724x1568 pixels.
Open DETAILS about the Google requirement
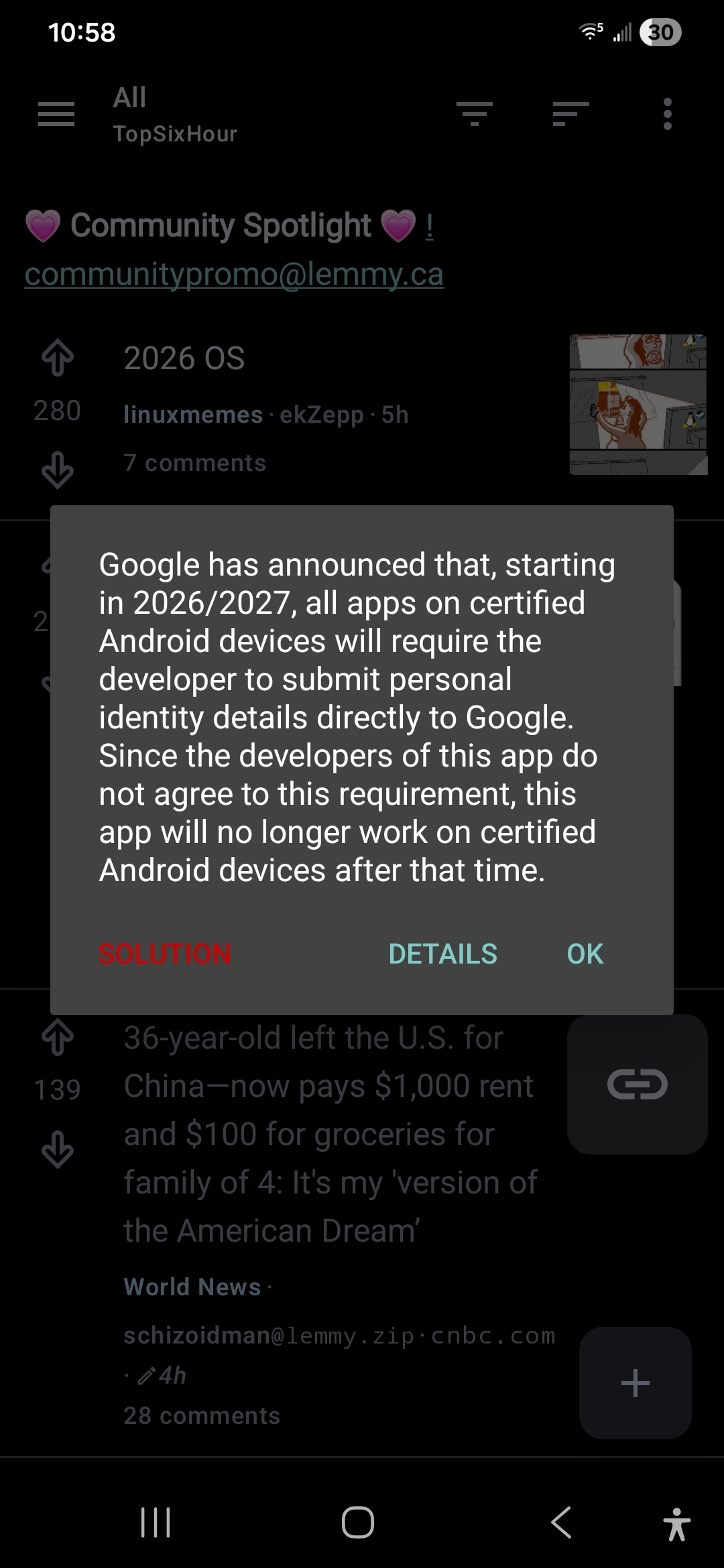442,954
